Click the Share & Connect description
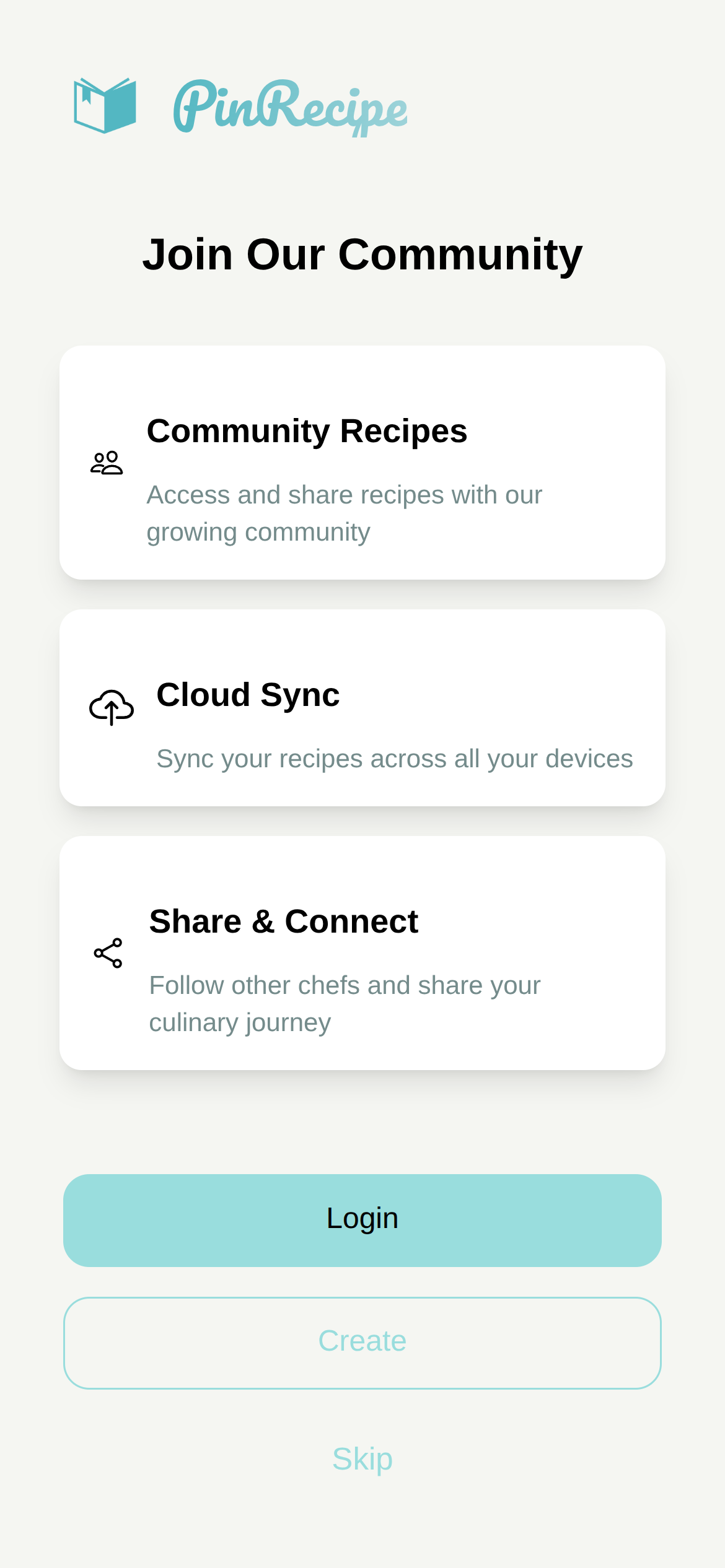The height and width of the screenshot is (1568, 725). [345, 1003]
